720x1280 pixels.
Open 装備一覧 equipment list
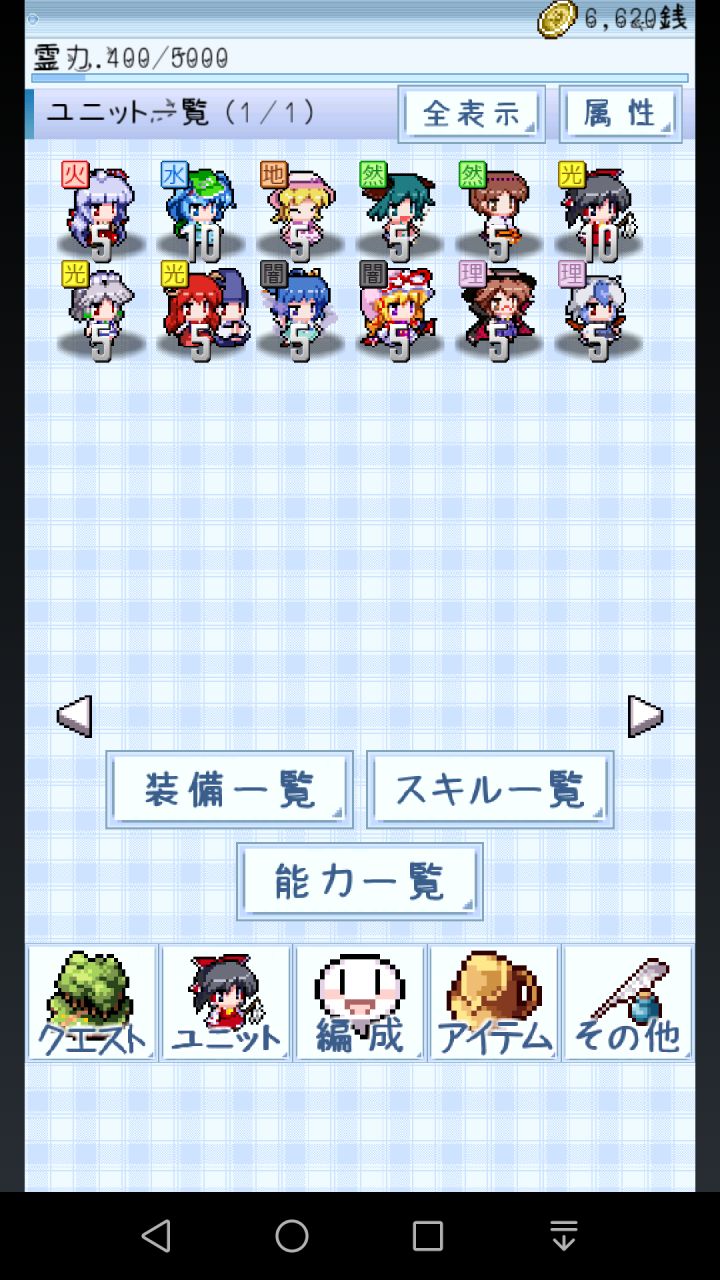[x=230, y=789]
